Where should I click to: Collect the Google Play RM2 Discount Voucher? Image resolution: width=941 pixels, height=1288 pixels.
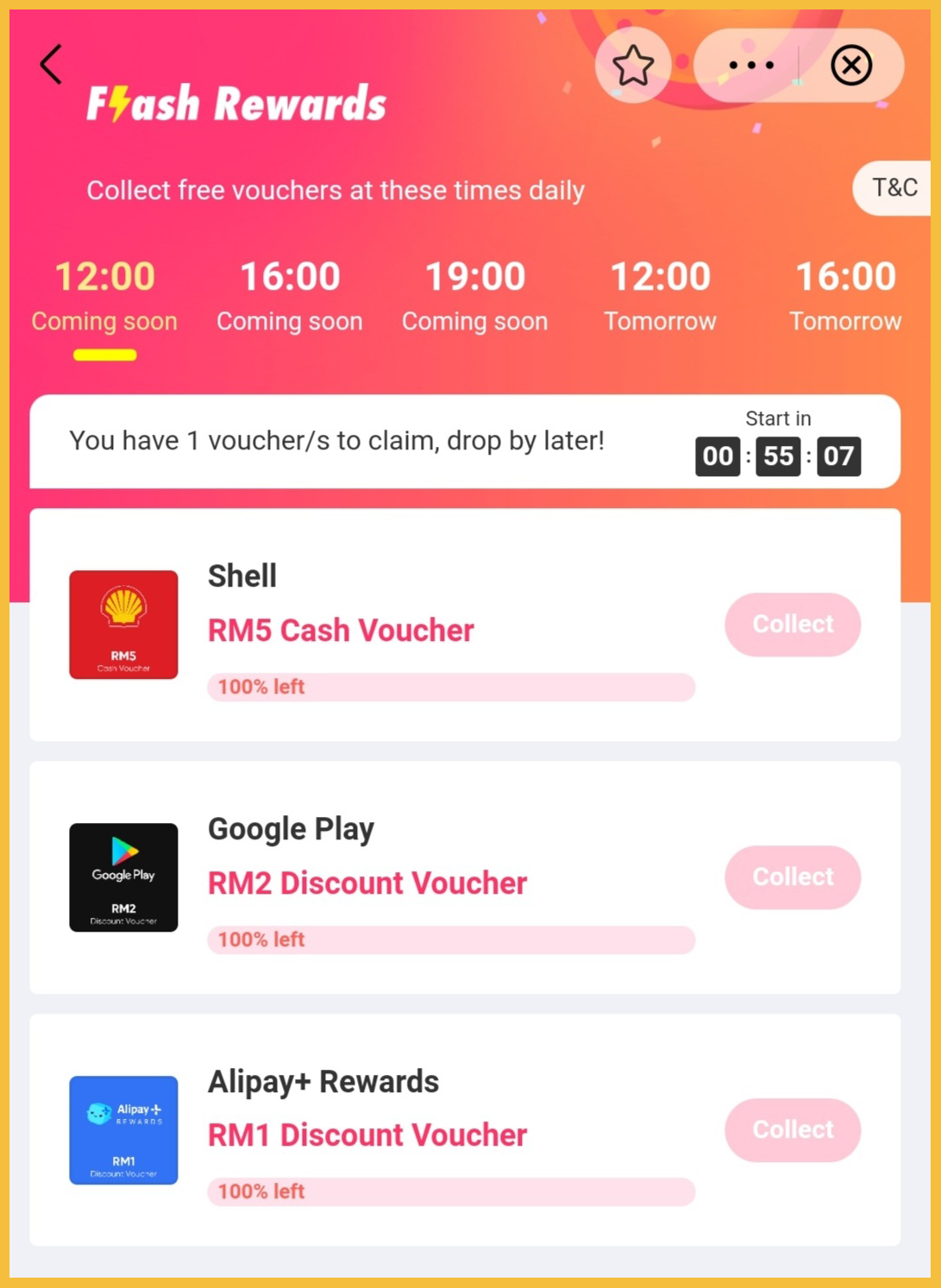pyautogui.click(x=793, y=876)
